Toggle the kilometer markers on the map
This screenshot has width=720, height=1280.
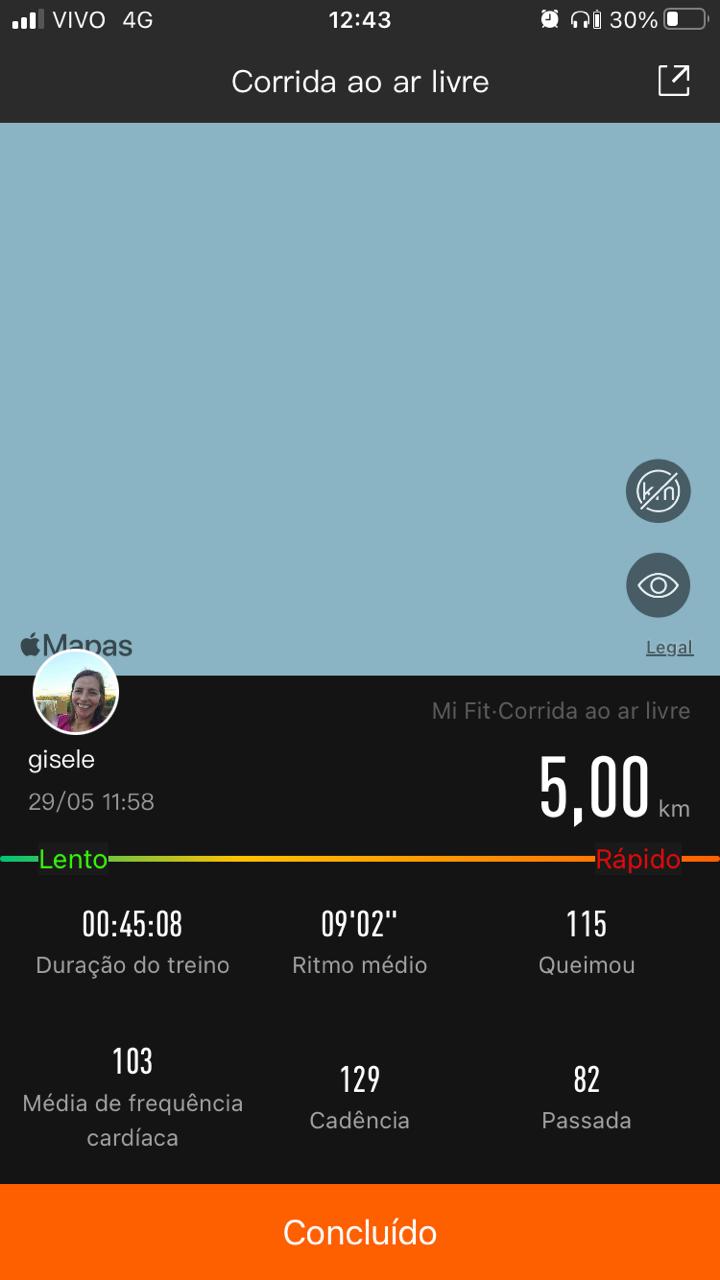658,490
